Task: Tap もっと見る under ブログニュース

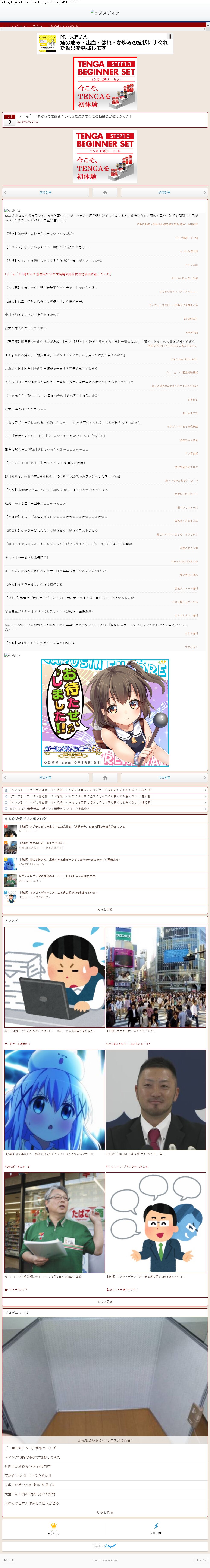Action: (x=105, y=1512)
